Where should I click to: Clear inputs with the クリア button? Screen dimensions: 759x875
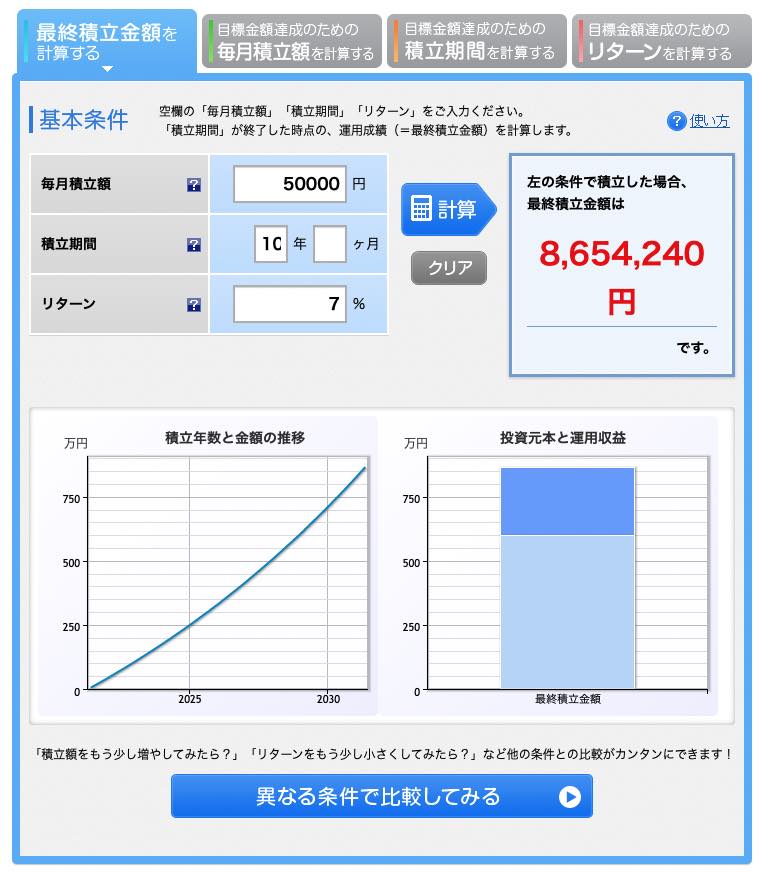448,268
